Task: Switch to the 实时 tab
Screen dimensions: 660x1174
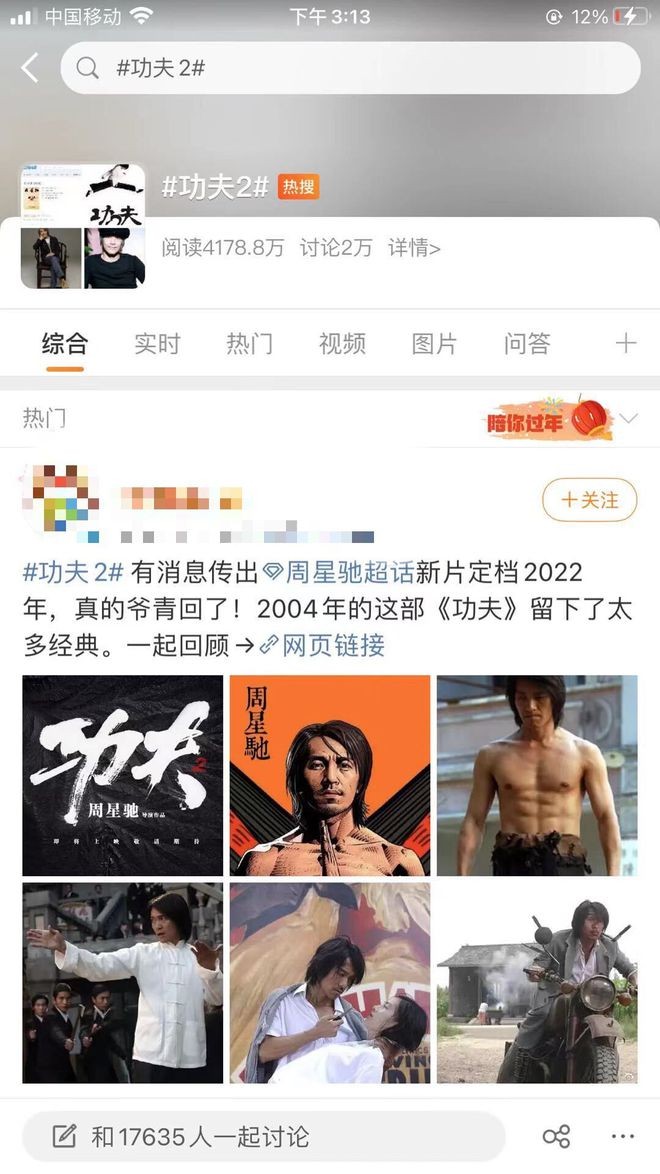Action: pos(157,344)
